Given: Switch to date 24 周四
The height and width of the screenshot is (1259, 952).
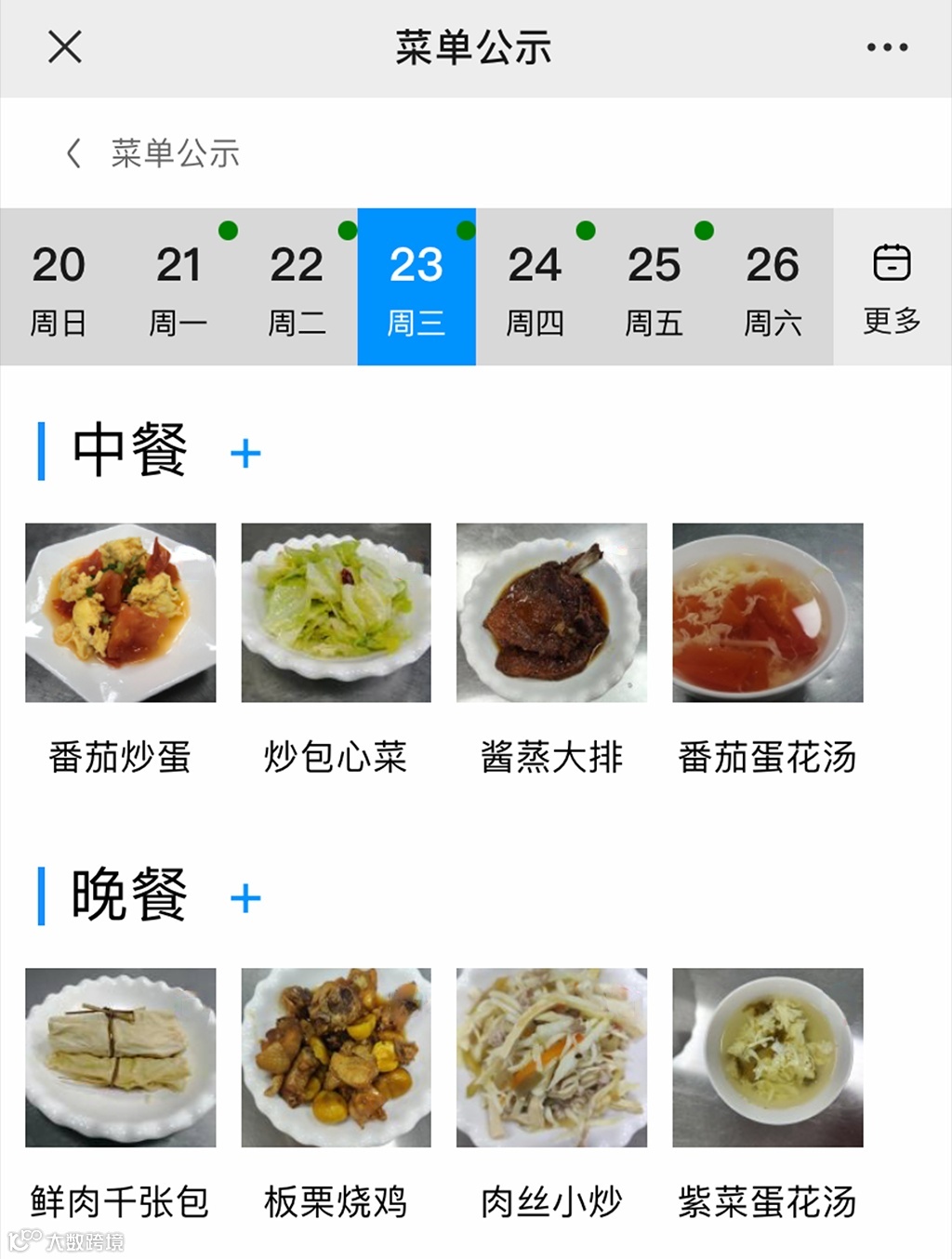Looking at the screenshot, I should coord(535,287).
